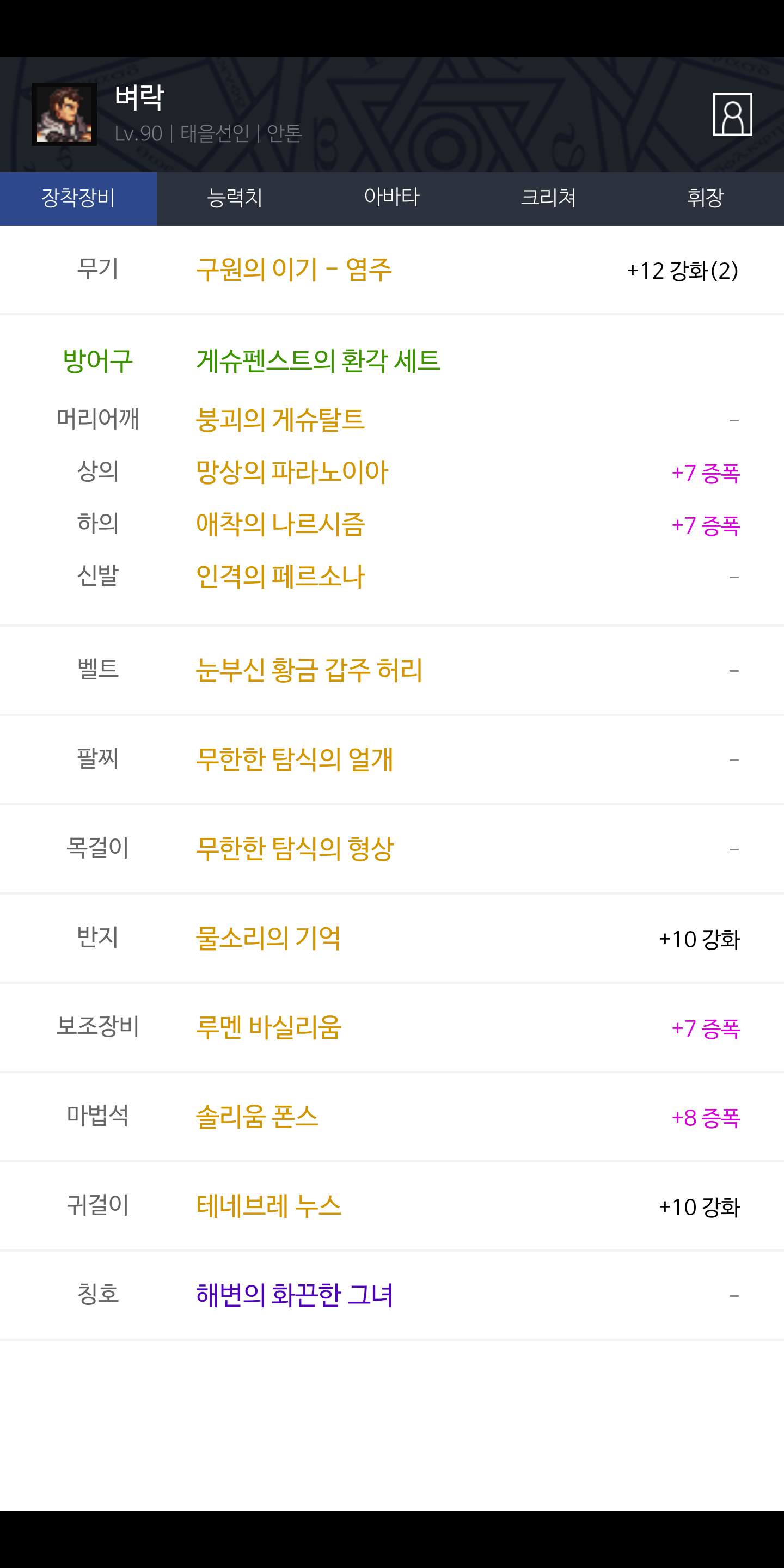Select the 장착장비 tab
Image resolution: width=784 pixels, height=1568 pixels.
pos(78,198)
